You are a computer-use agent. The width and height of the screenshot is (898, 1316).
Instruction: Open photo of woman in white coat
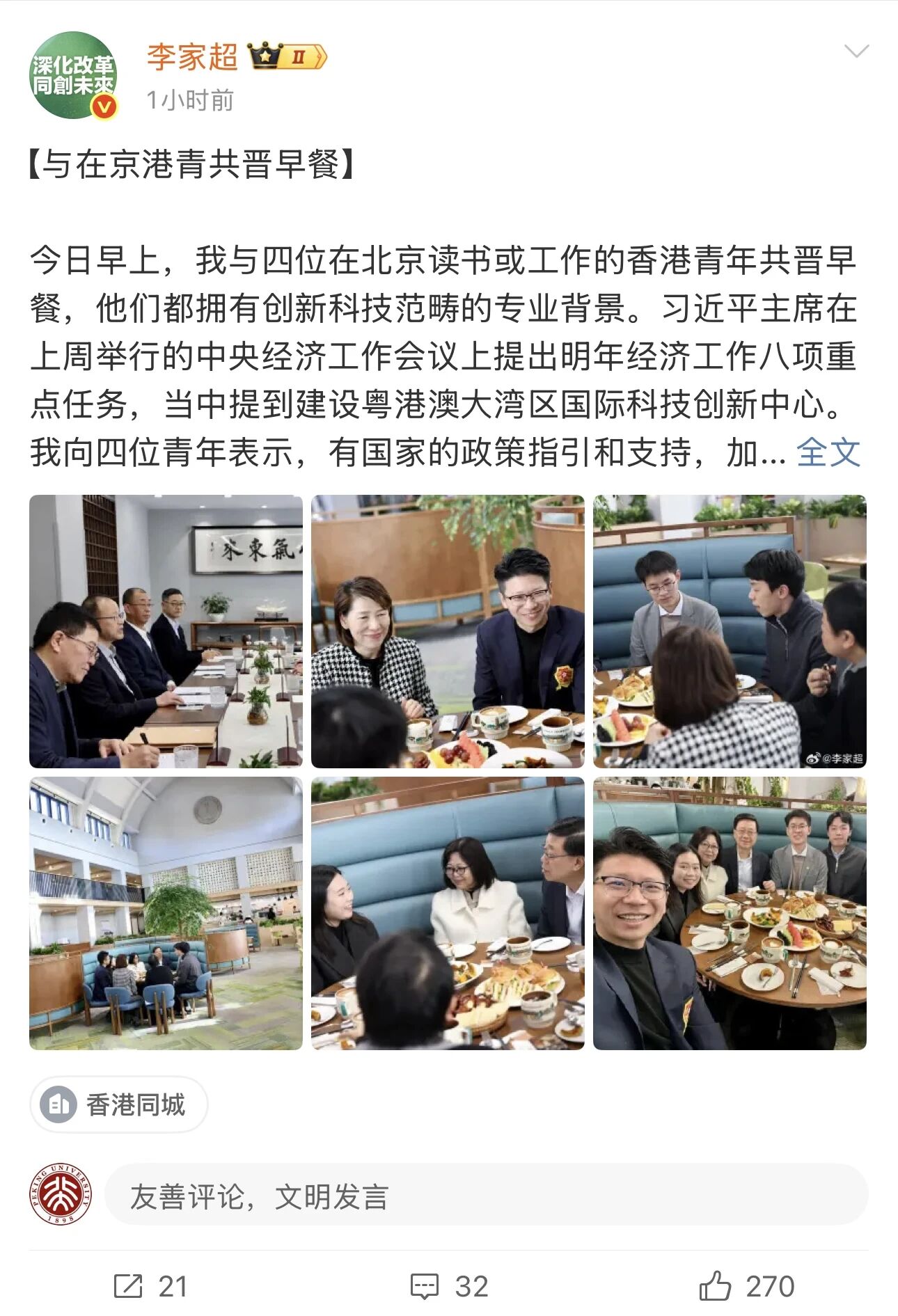pos(448,913)
